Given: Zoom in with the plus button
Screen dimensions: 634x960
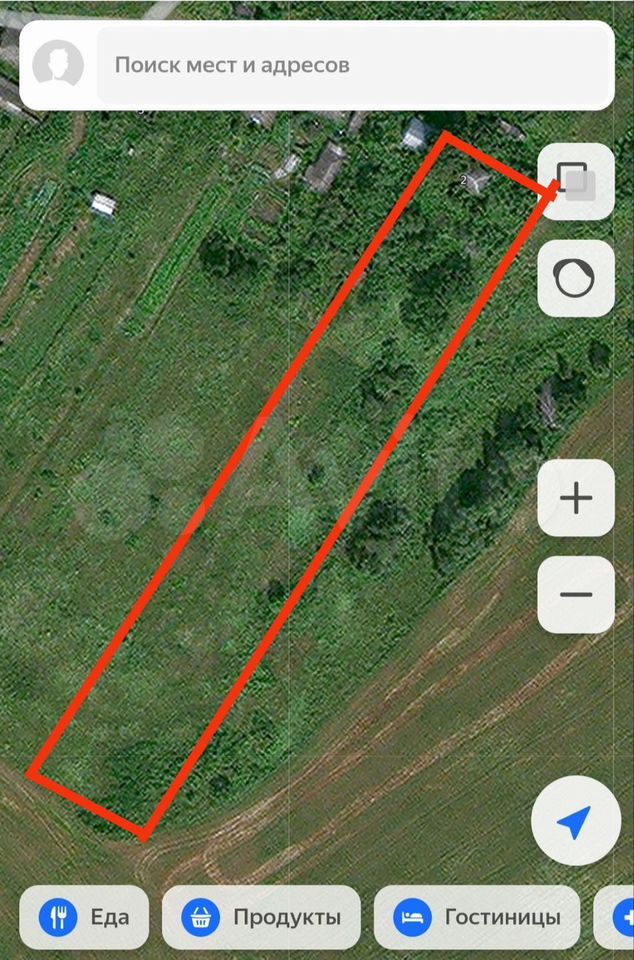Looking at the screenshot, I should point(576,498).
